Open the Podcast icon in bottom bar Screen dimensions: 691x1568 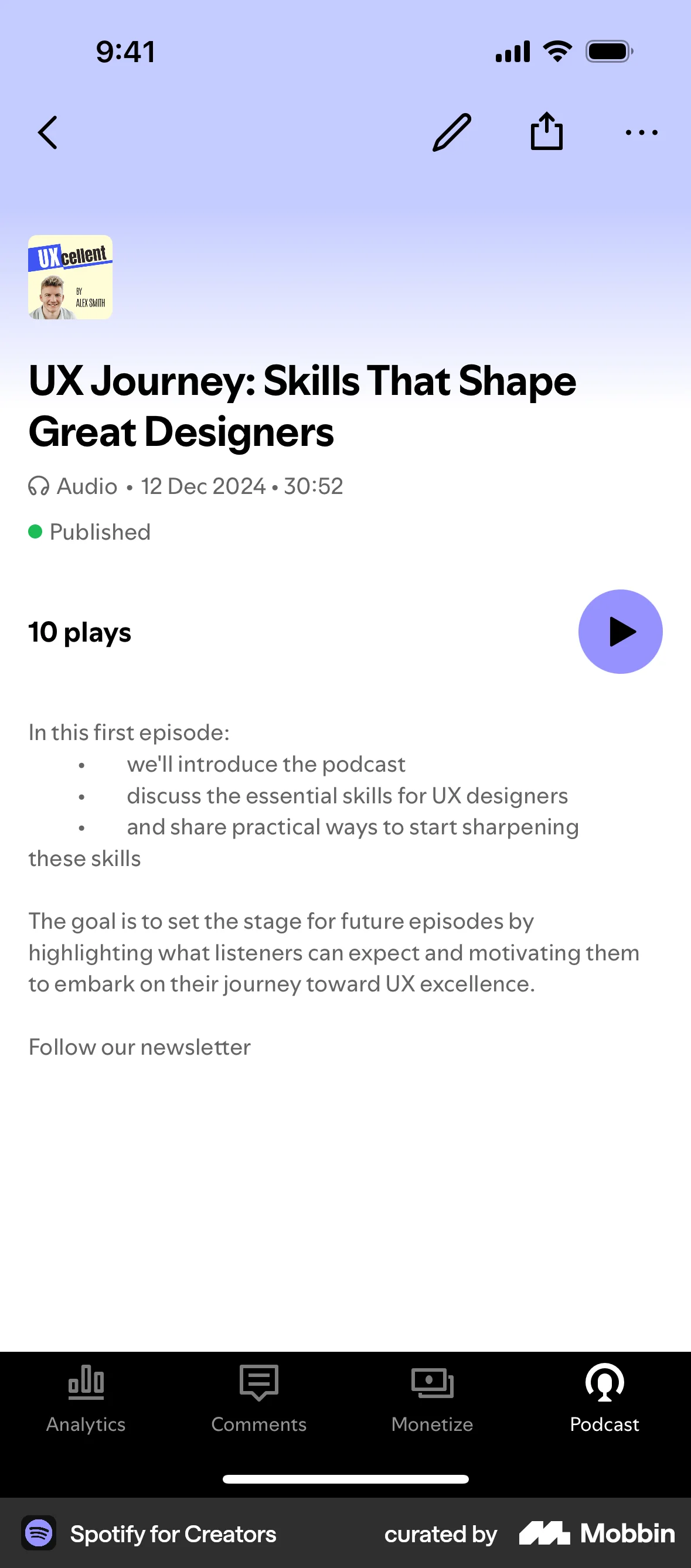[x=604, y=1382]
